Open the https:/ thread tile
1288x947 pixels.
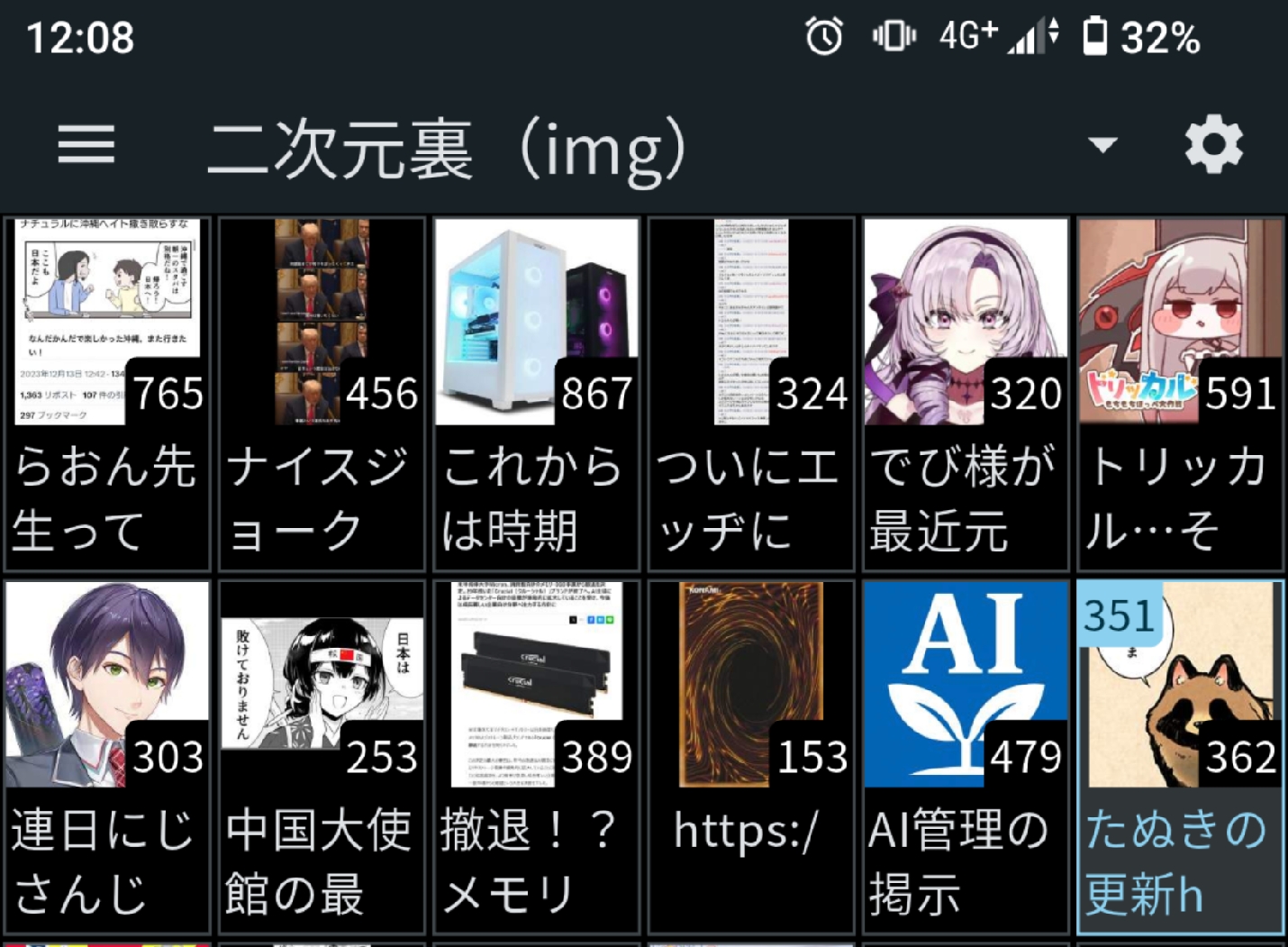pyautogui.click(x=751, y=757)
